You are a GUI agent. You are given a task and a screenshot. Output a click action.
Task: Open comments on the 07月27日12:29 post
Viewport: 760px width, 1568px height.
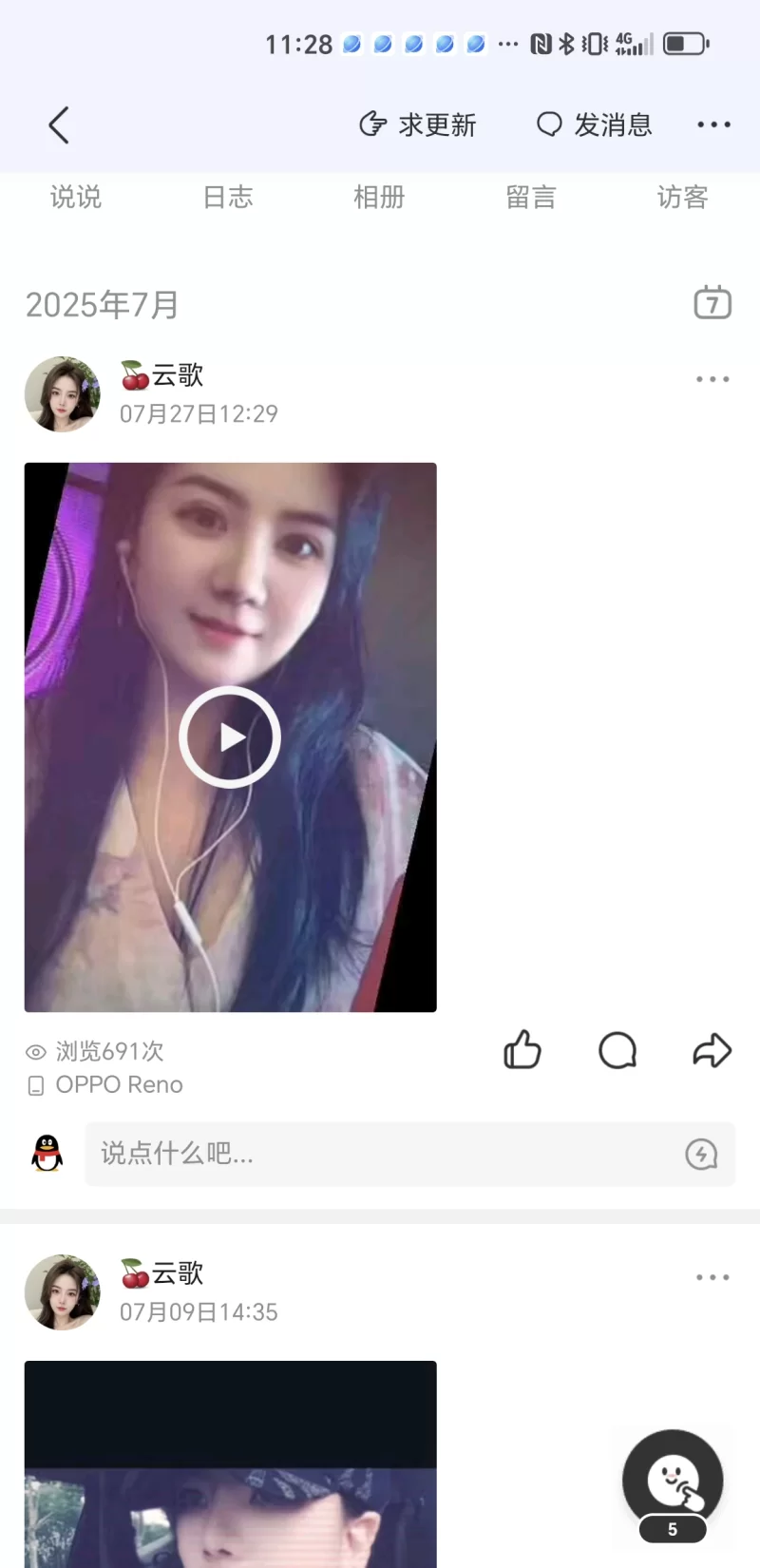[617, 1050]
